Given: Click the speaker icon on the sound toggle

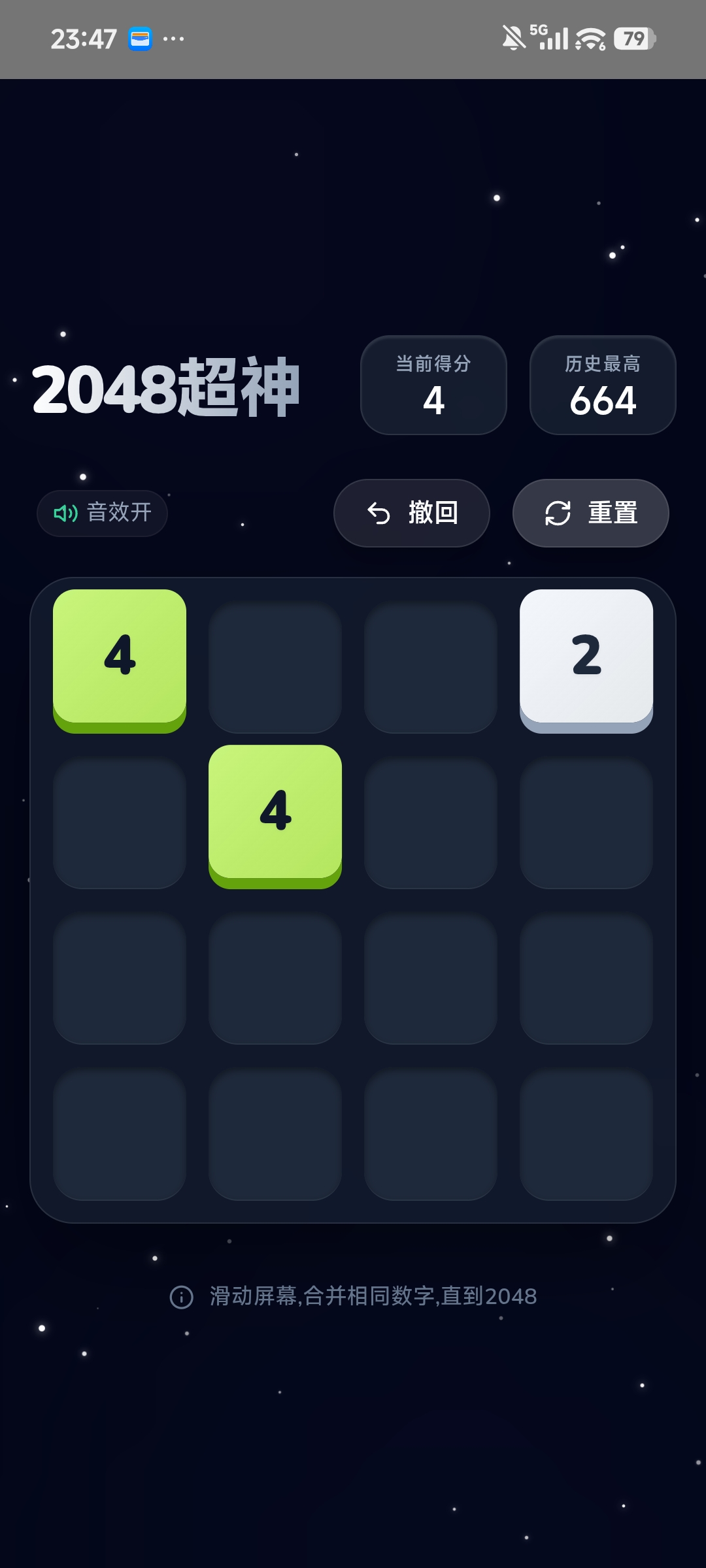Looking at the screenshot, I should (66, 514).
